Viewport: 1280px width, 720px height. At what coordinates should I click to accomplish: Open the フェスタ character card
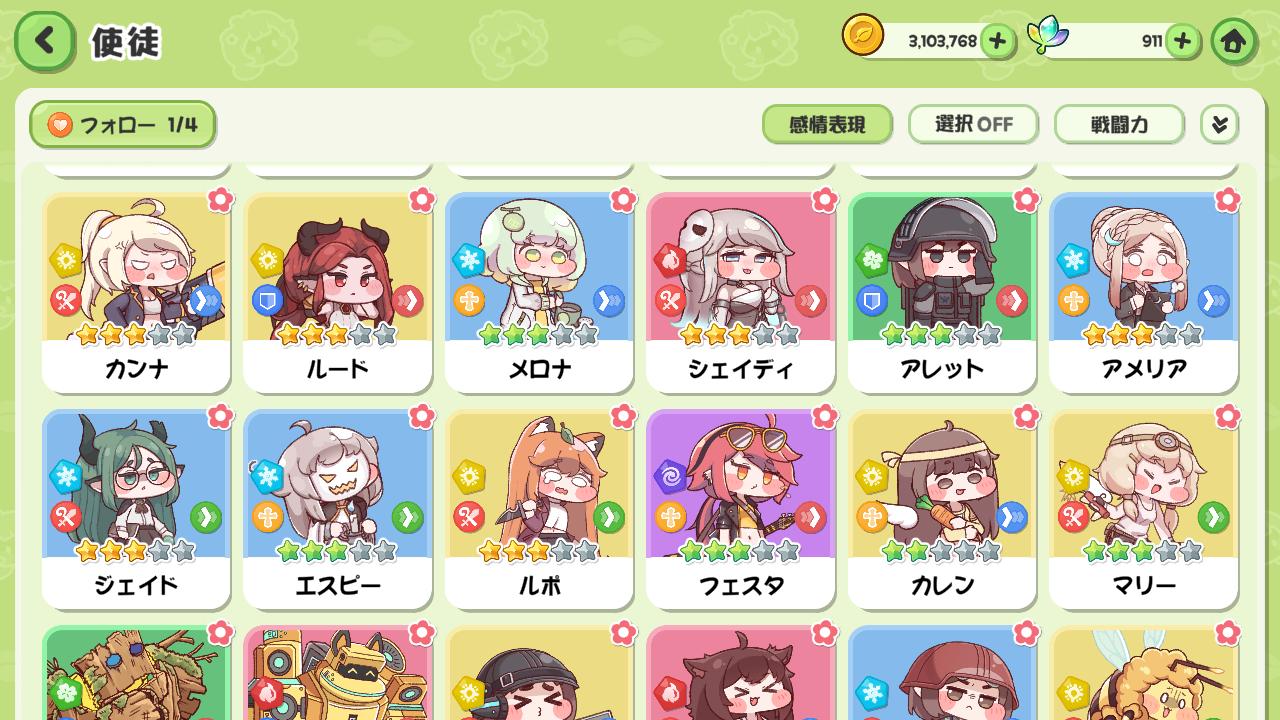pyautogui.click(x=741, y=507)
